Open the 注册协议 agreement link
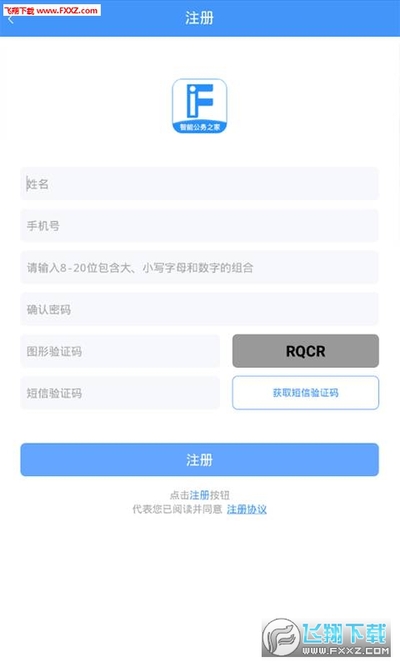 pos(247,509)
